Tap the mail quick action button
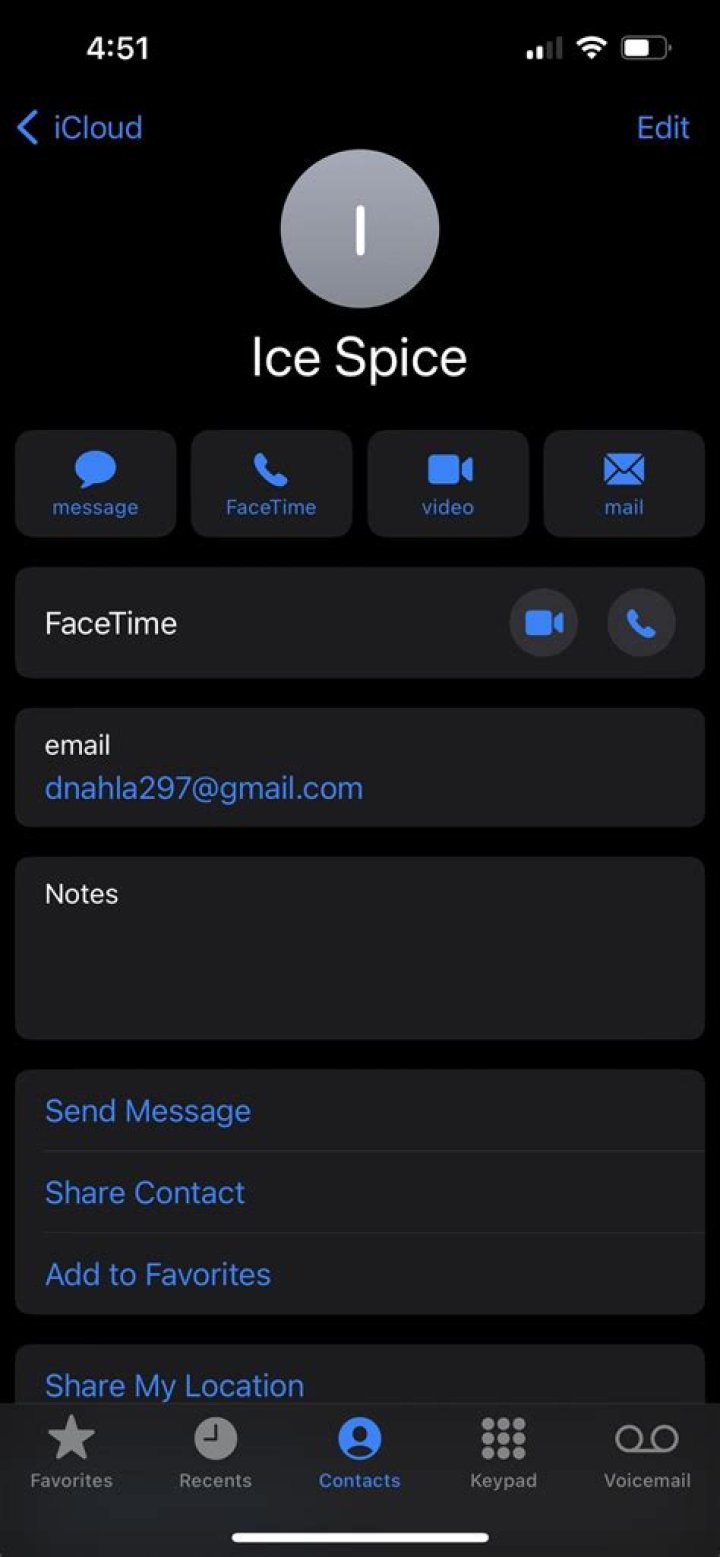The width and height of the screenshot is (720, 1557). click(x=624, y=484)
